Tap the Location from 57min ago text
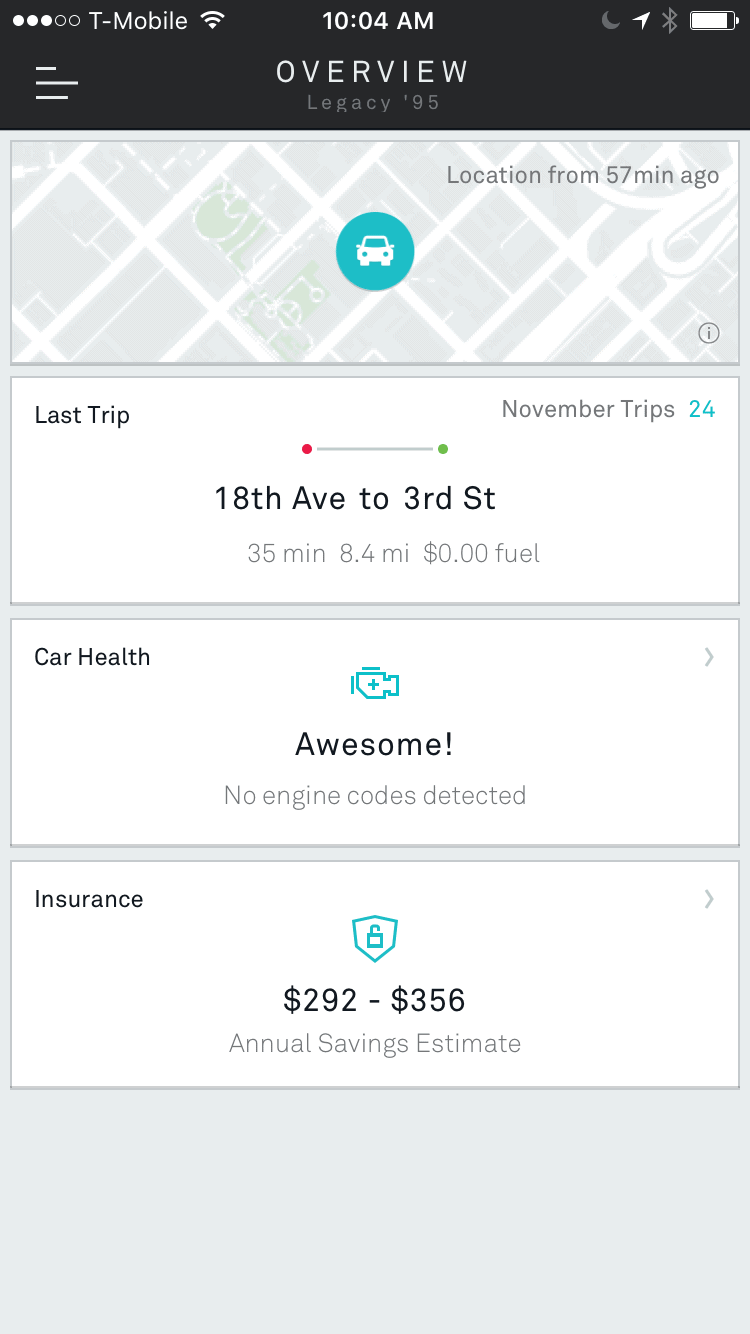Image resolution: width=750 pixels, height=1334 pixels. [x=583, y=174]
